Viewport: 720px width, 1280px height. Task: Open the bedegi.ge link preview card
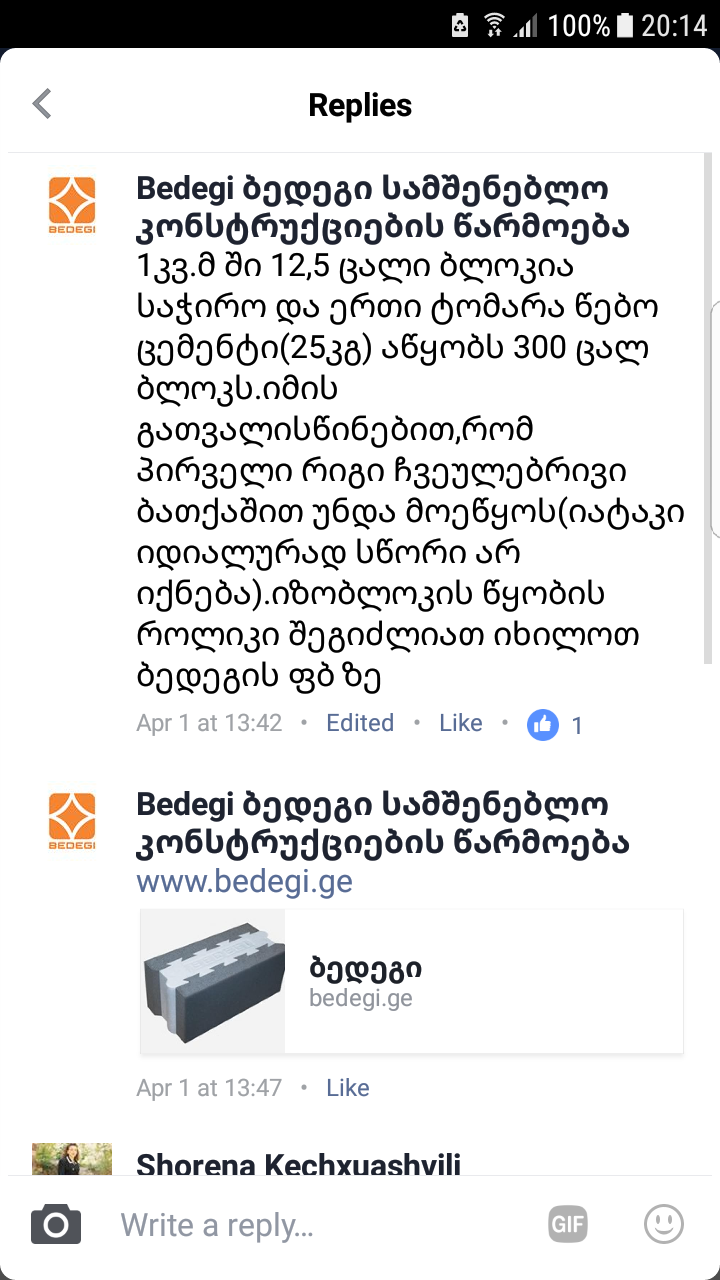point(411,981)
